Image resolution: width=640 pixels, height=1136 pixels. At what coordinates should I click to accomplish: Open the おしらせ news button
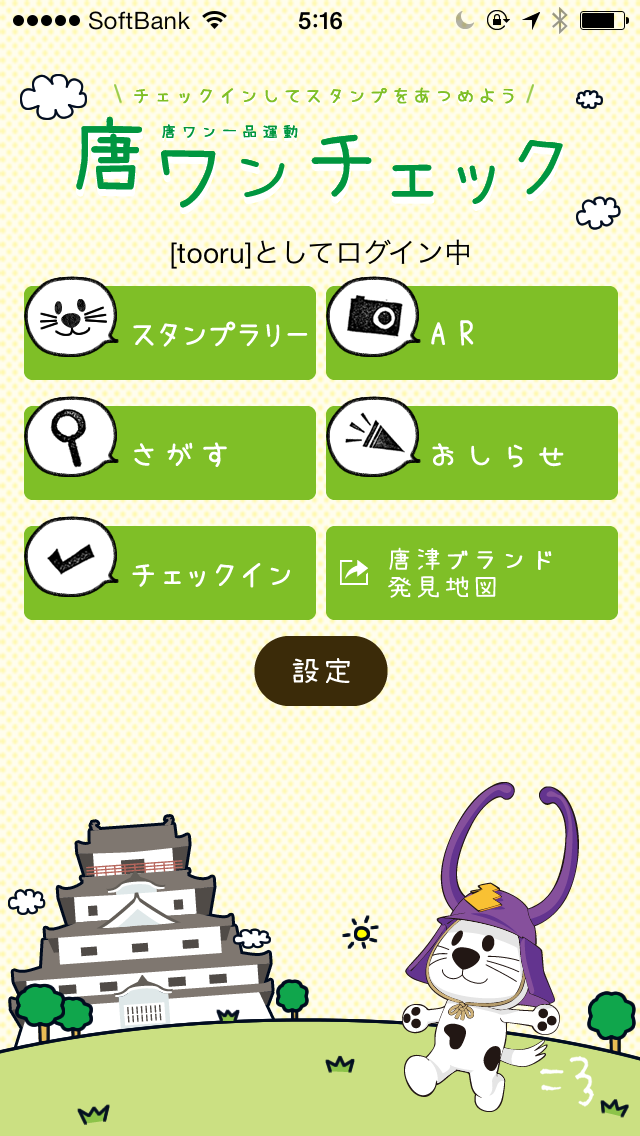click(472, 453)
